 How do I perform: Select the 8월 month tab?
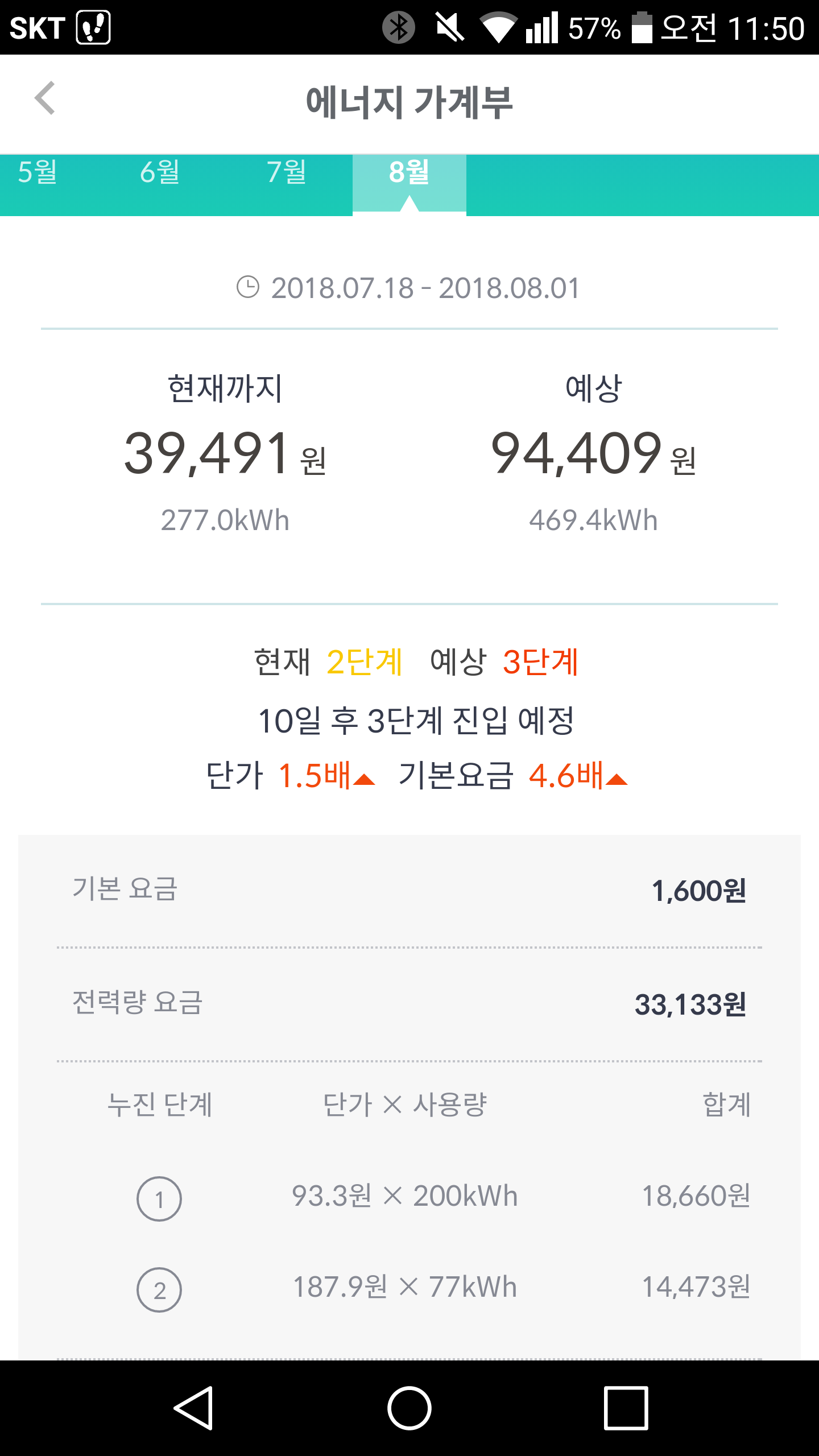click(x=409, y=172)
